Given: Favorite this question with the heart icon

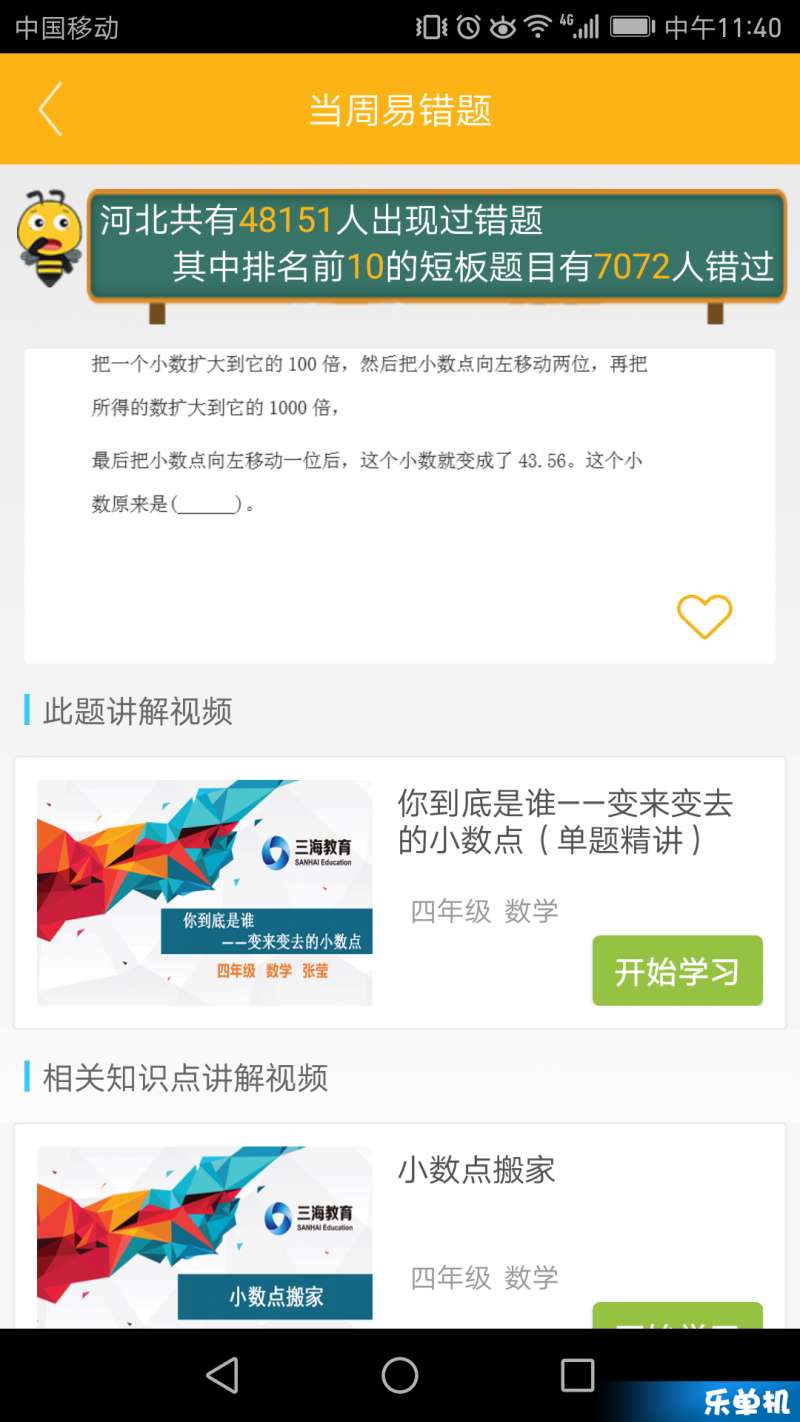Looking at the screenshot, I should [x=704, y=616].
